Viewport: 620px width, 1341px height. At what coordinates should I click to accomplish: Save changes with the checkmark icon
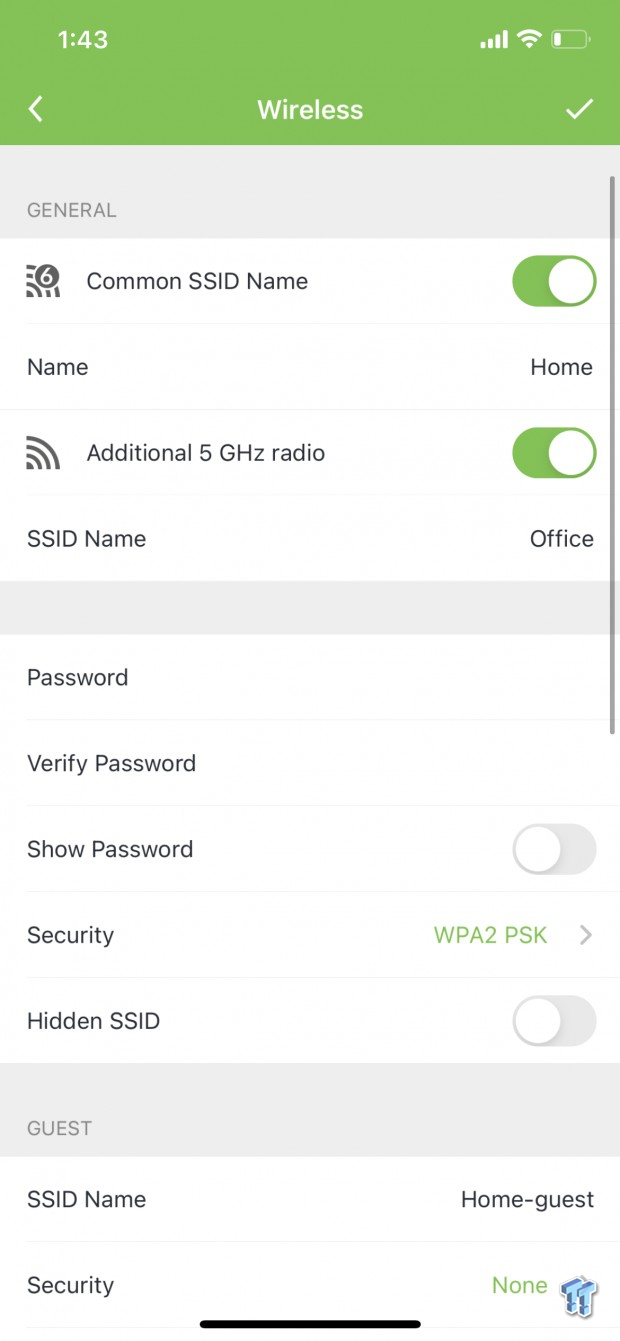579,109
